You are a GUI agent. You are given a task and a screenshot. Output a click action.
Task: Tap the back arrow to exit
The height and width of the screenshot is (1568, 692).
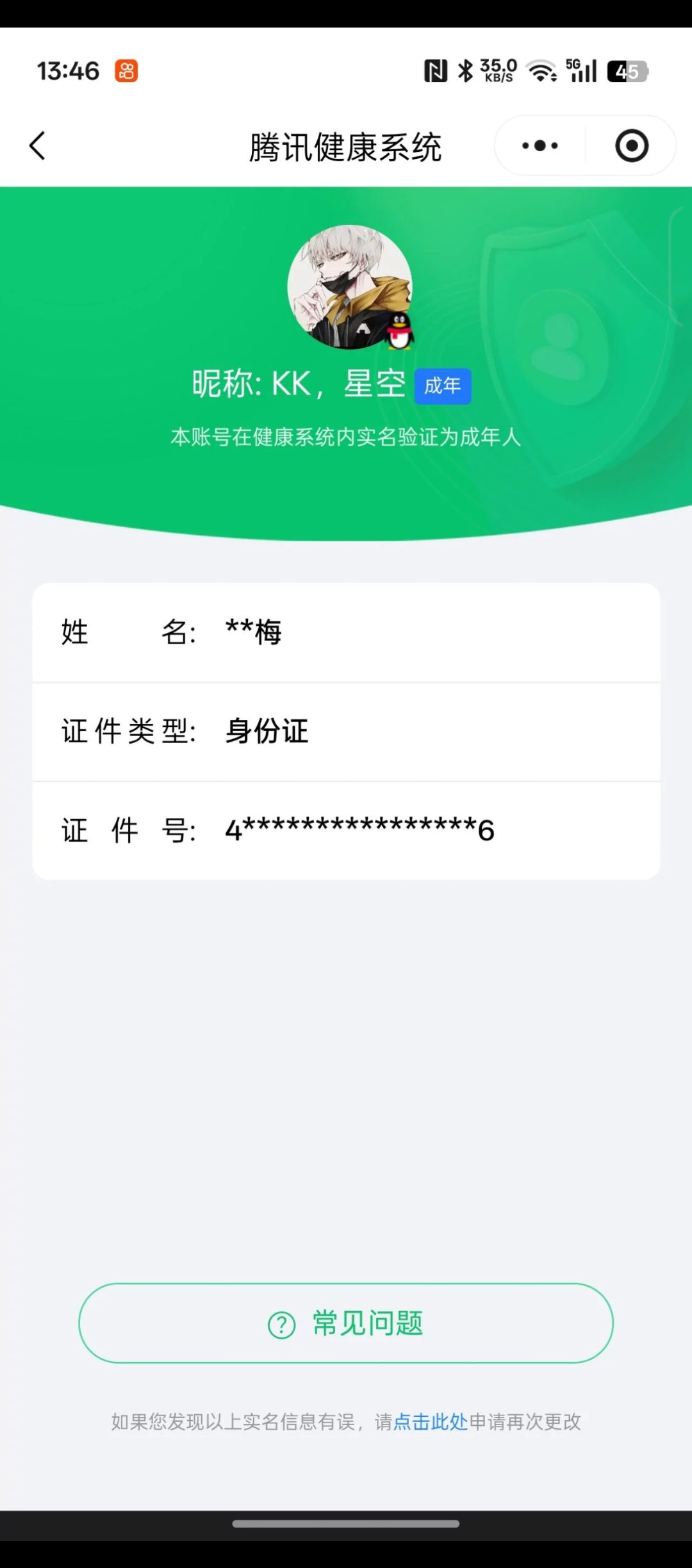(x=37, y=145)
